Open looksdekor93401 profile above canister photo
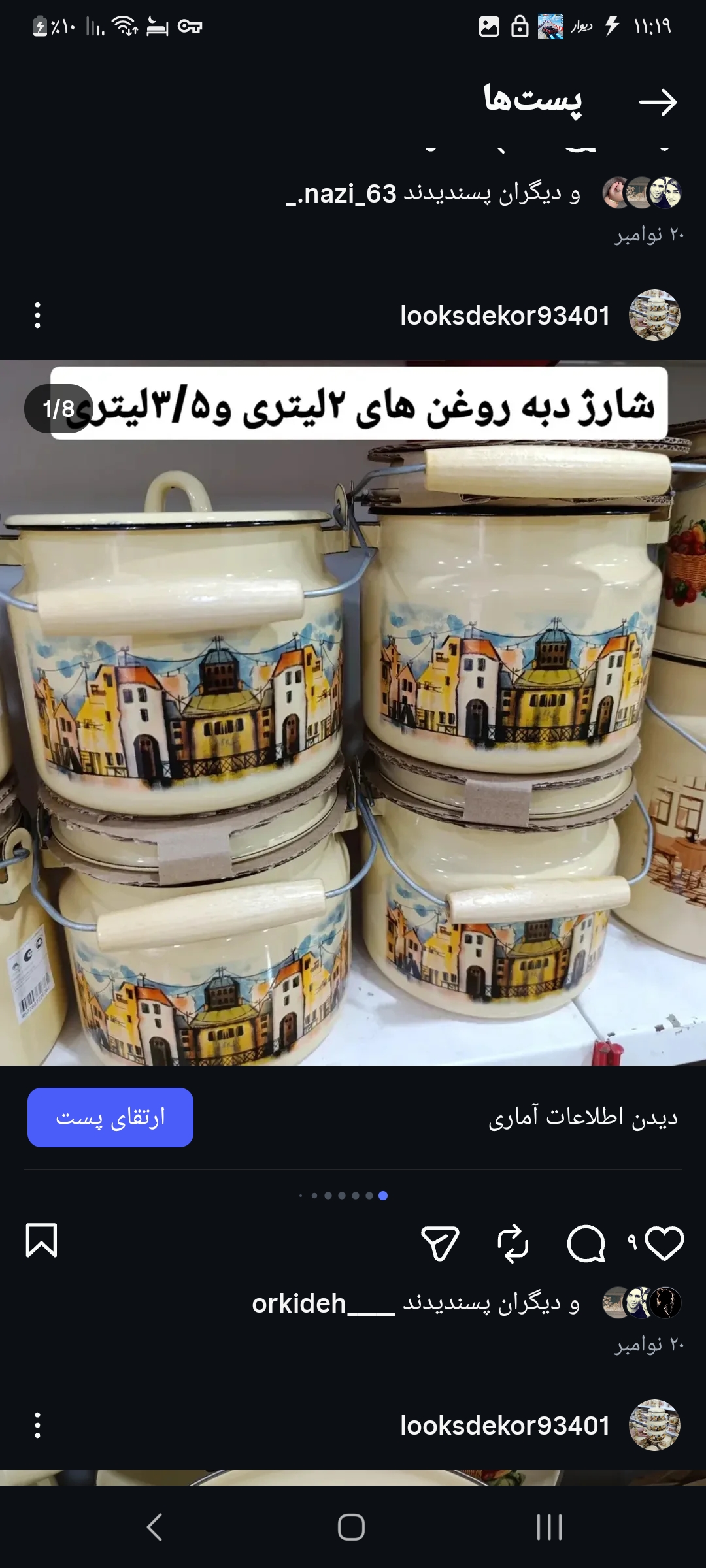 [505, 316]
